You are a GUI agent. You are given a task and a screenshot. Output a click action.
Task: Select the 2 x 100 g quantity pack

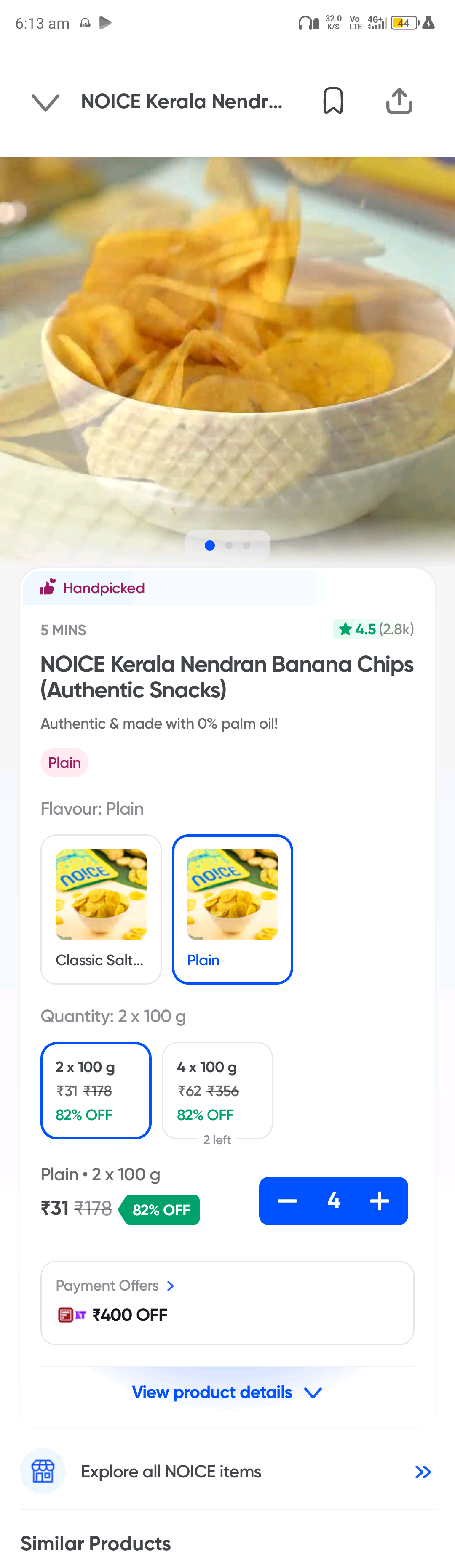pos(96,1089)
